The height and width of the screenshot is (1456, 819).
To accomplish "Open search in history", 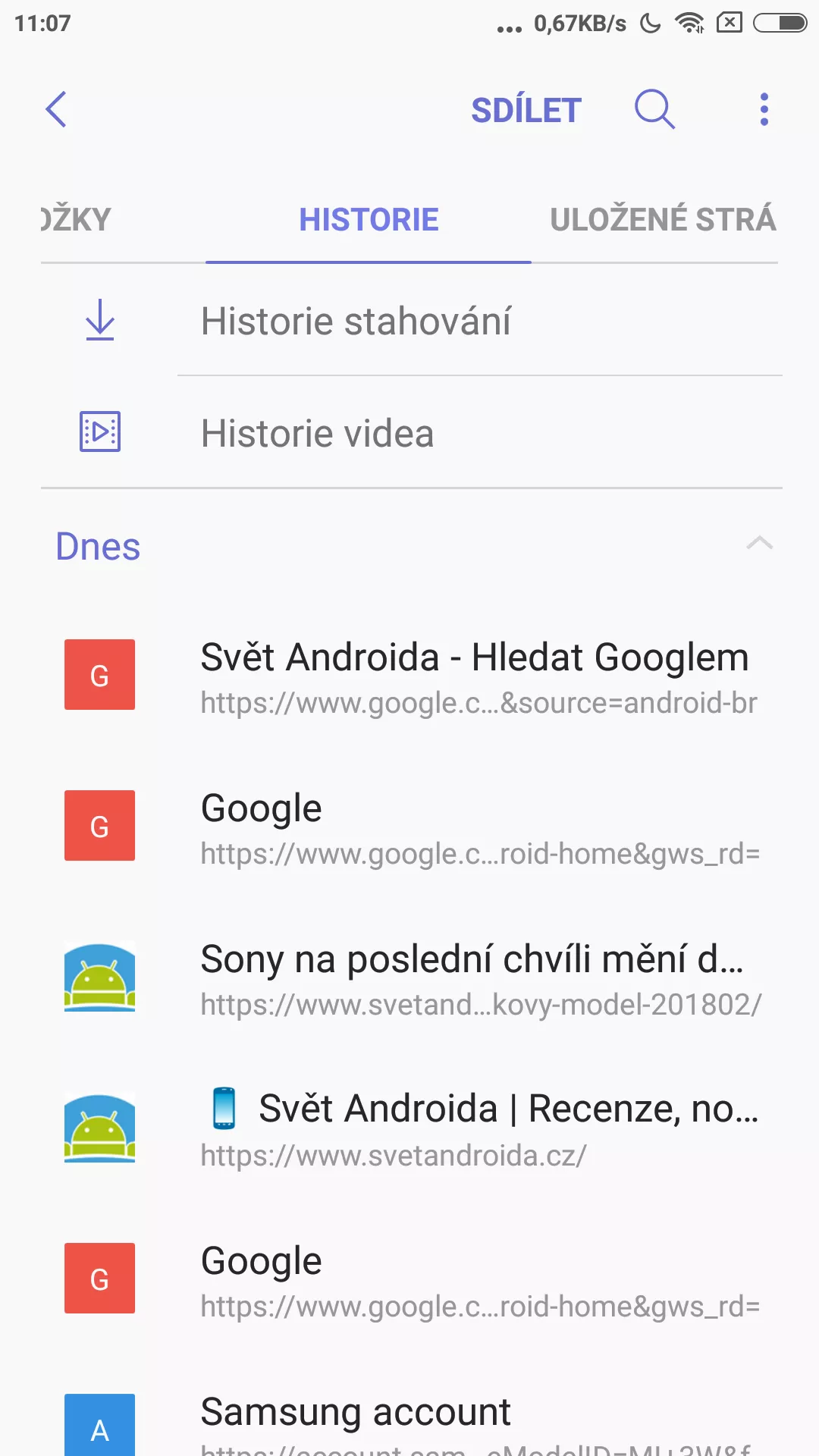I will click(654, 109).
